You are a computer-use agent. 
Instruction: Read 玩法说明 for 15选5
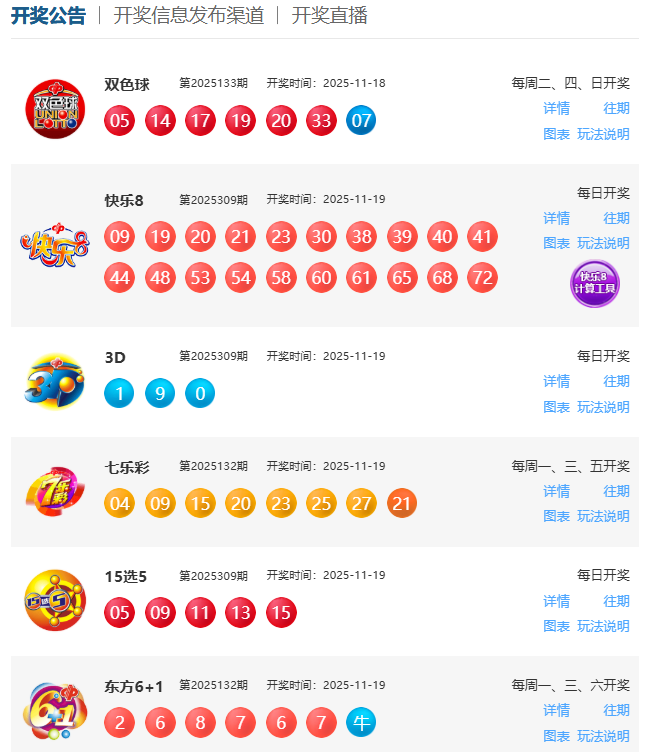pos(603,626)
